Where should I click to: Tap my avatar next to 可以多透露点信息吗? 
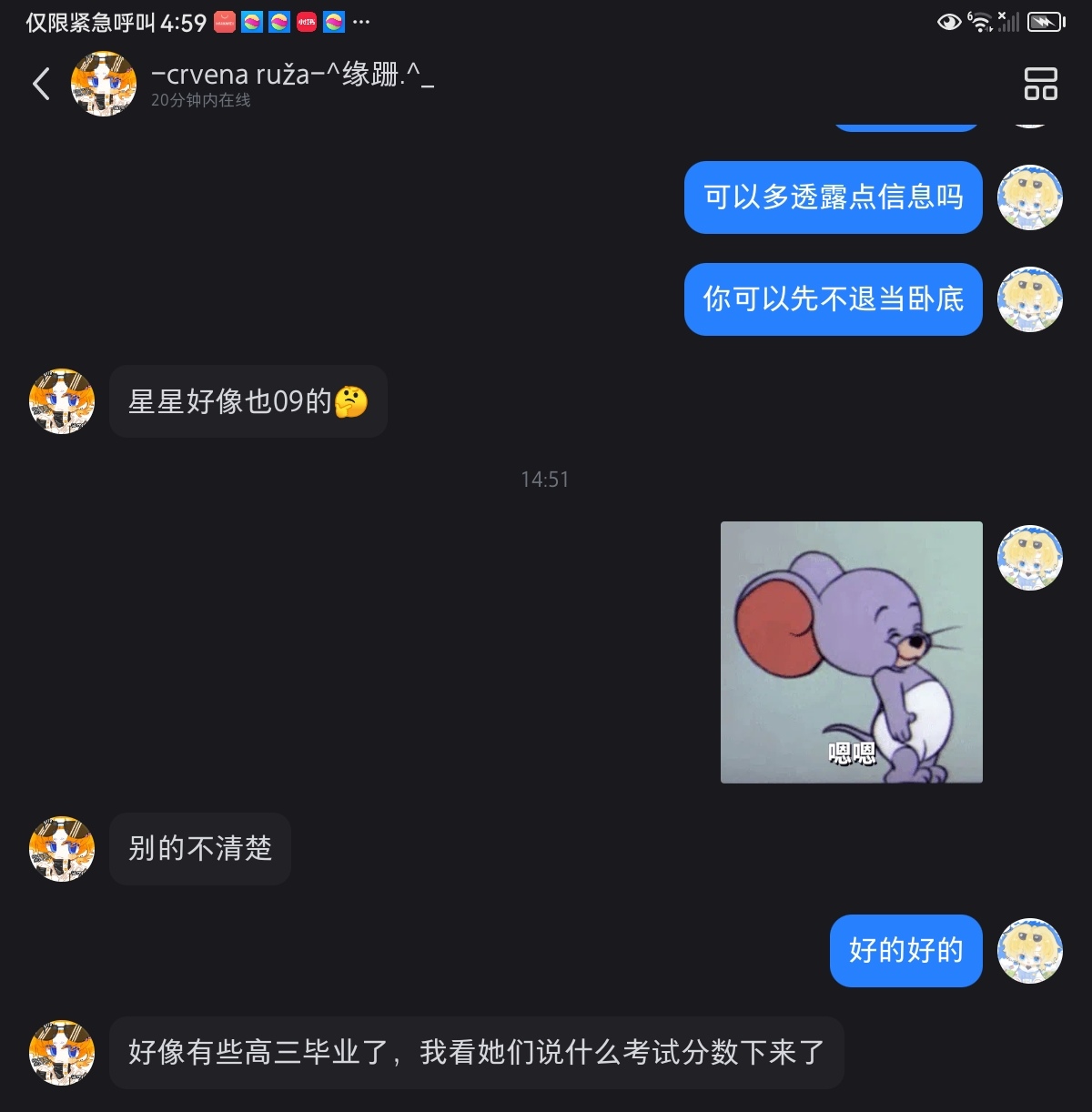pyautogui.click(x=1029, y=197)
